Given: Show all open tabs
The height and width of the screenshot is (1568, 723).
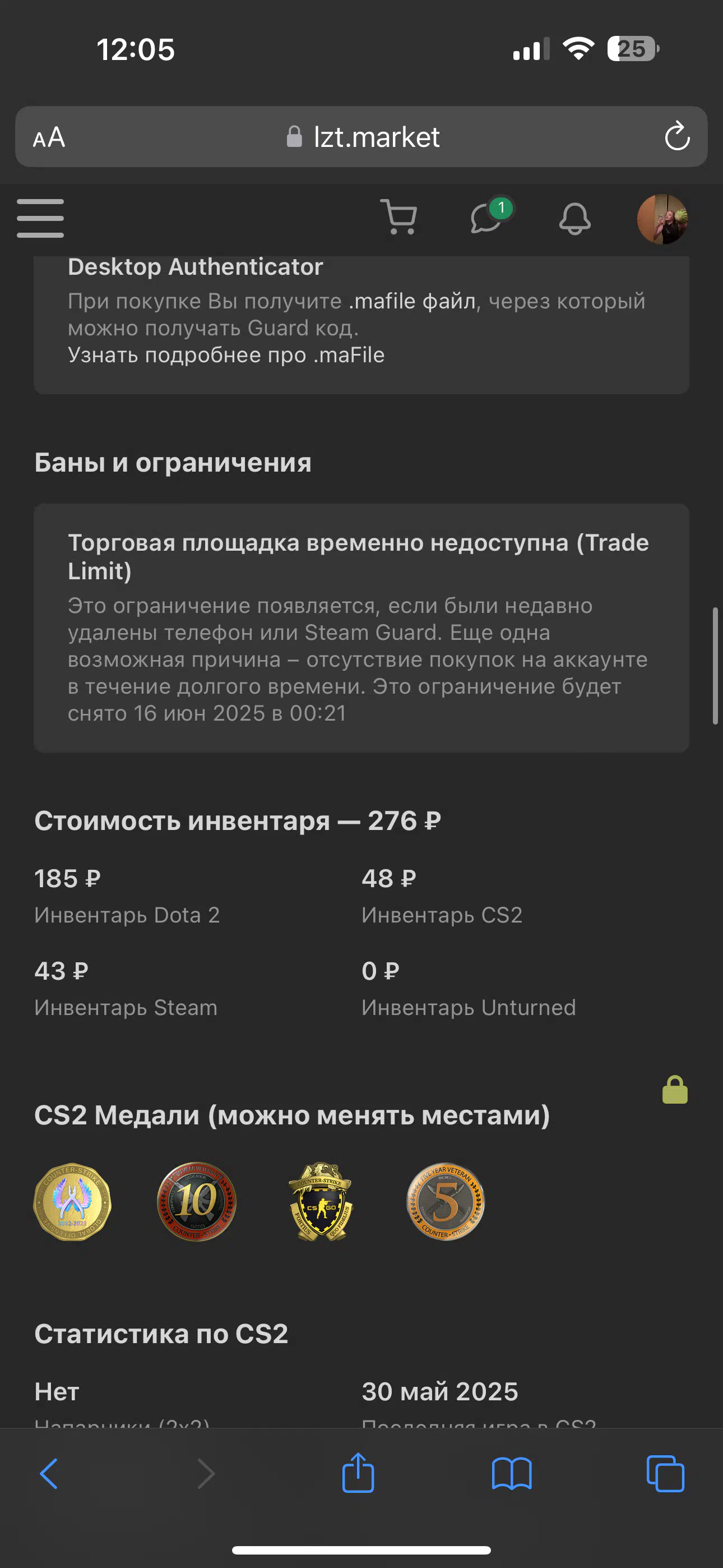Looking at the screenshot, I should 665,1474.
